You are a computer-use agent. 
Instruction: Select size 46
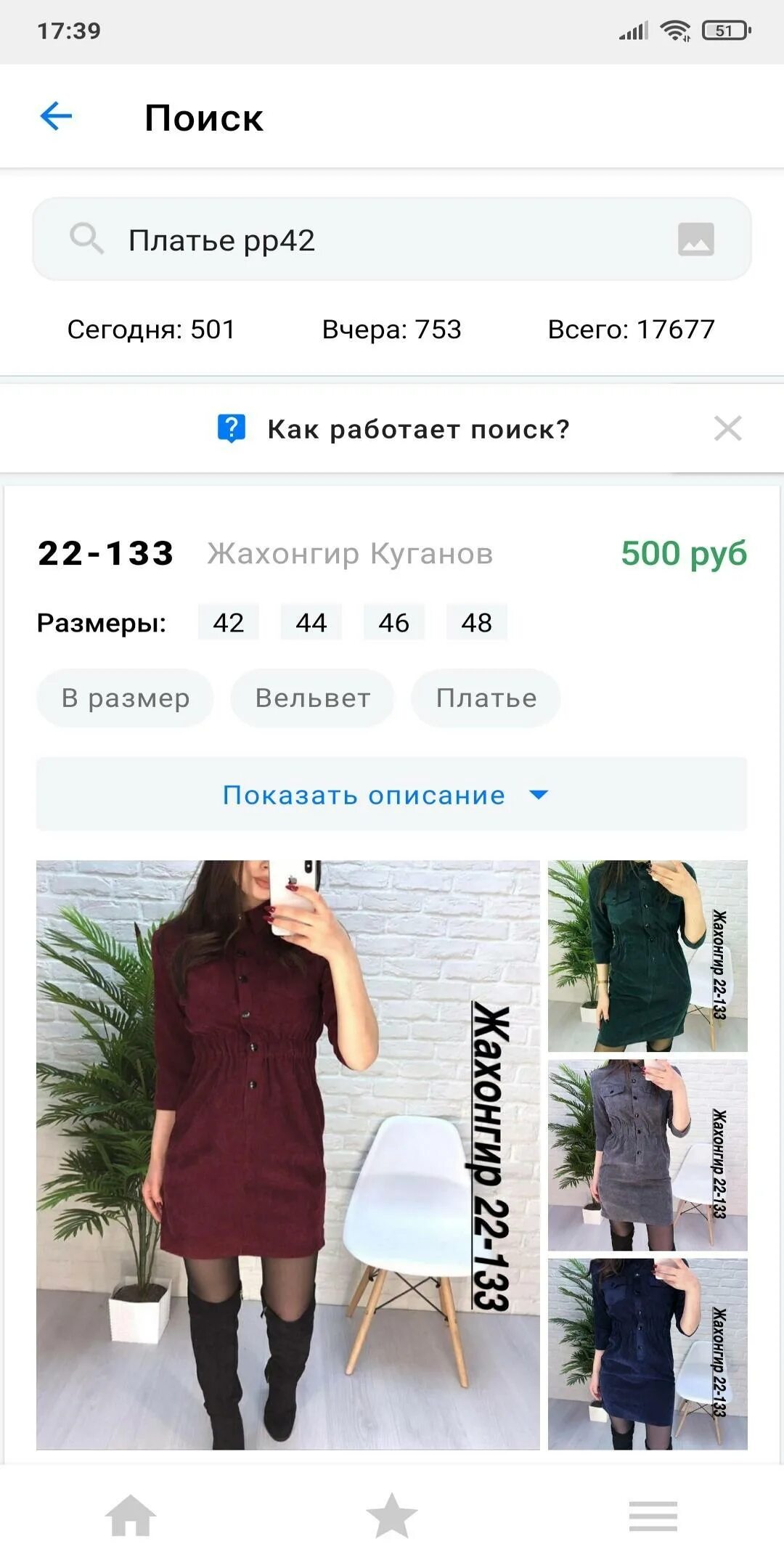[x=394, y=622]
